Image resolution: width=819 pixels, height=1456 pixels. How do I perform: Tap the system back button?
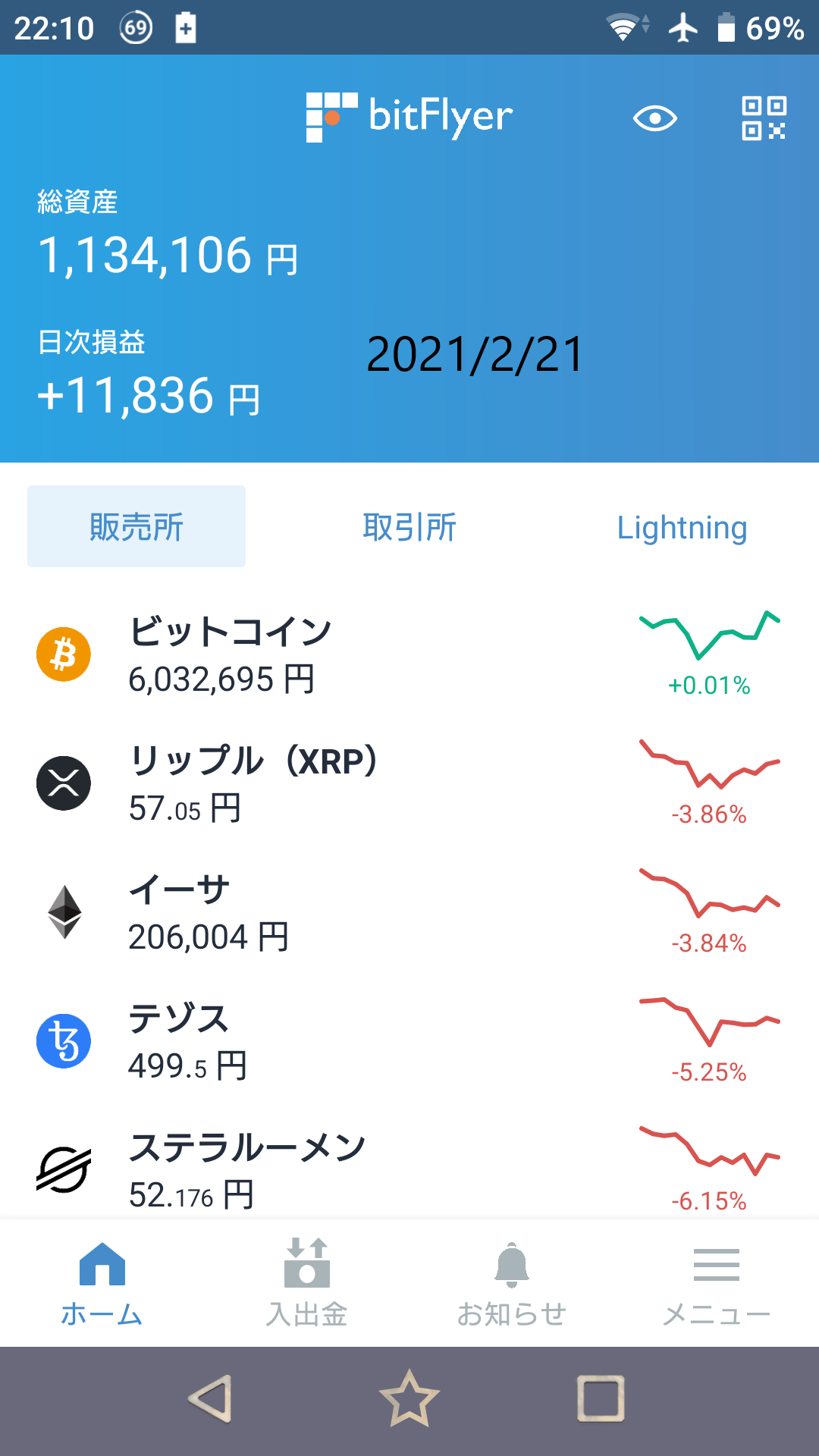211,1398
